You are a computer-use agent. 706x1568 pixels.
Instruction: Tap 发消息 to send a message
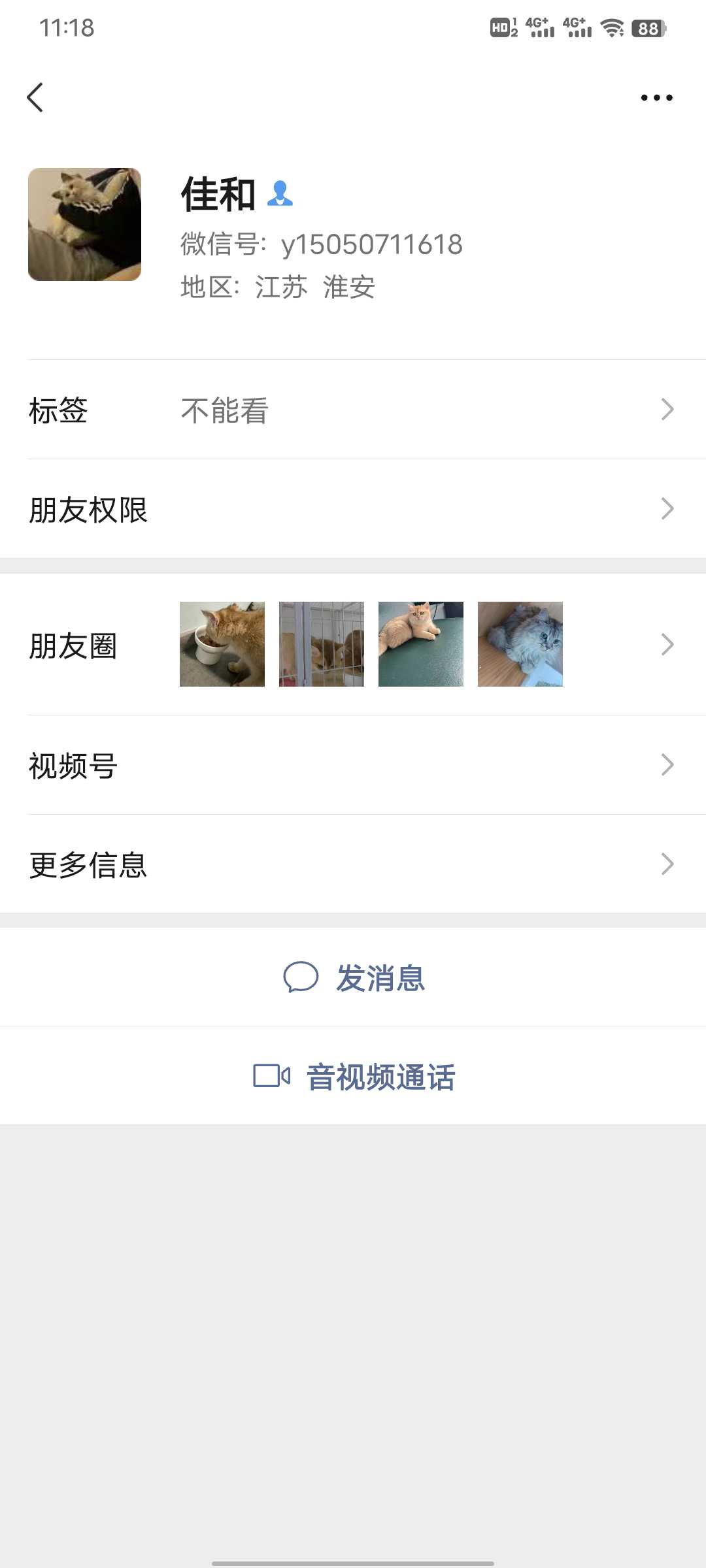pyautogui.click(x=353, y=977)
